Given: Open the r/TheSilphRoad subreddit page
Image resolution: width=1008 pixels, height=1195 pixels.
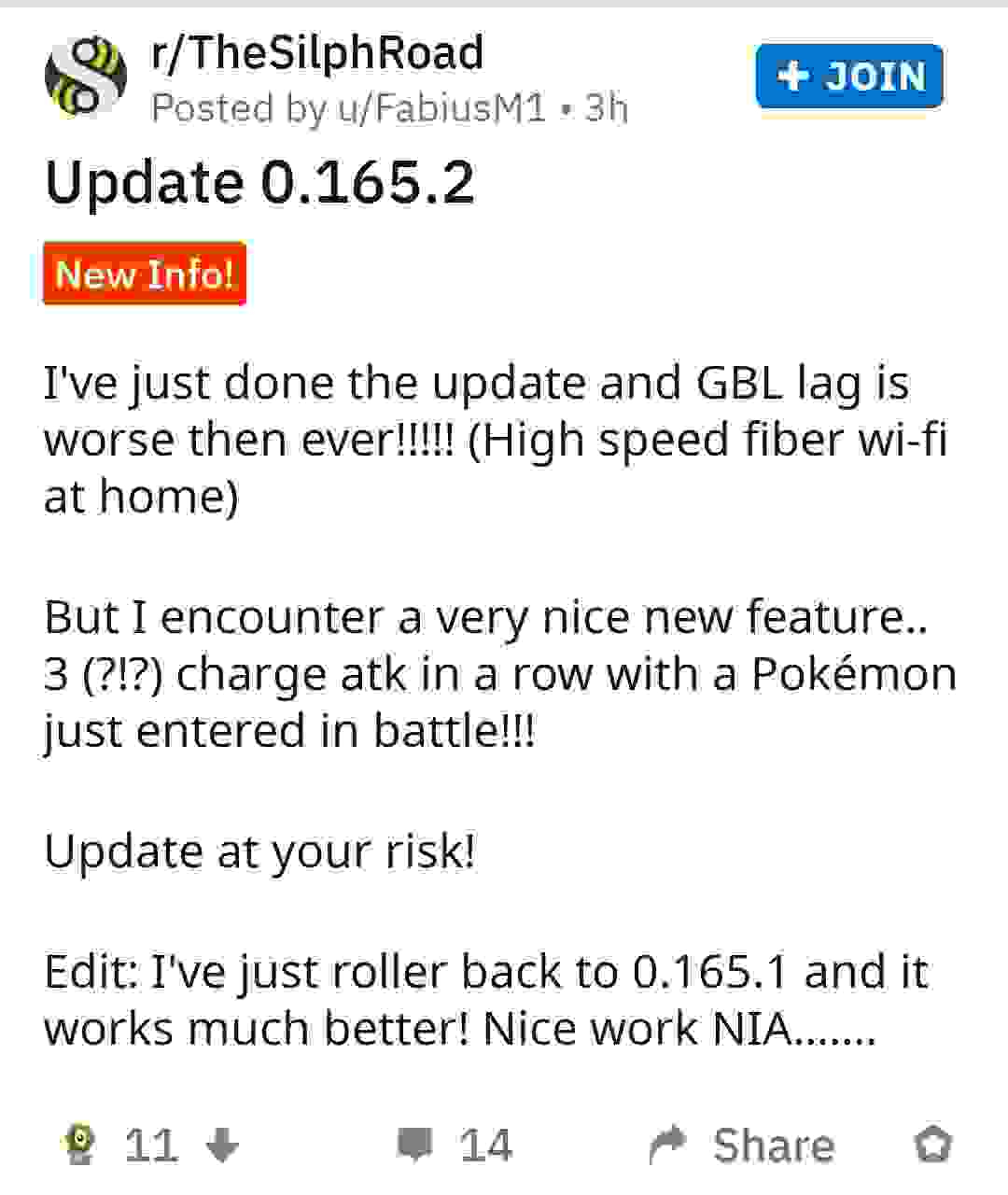Looking at the screenshot, I should click(317, 53).
